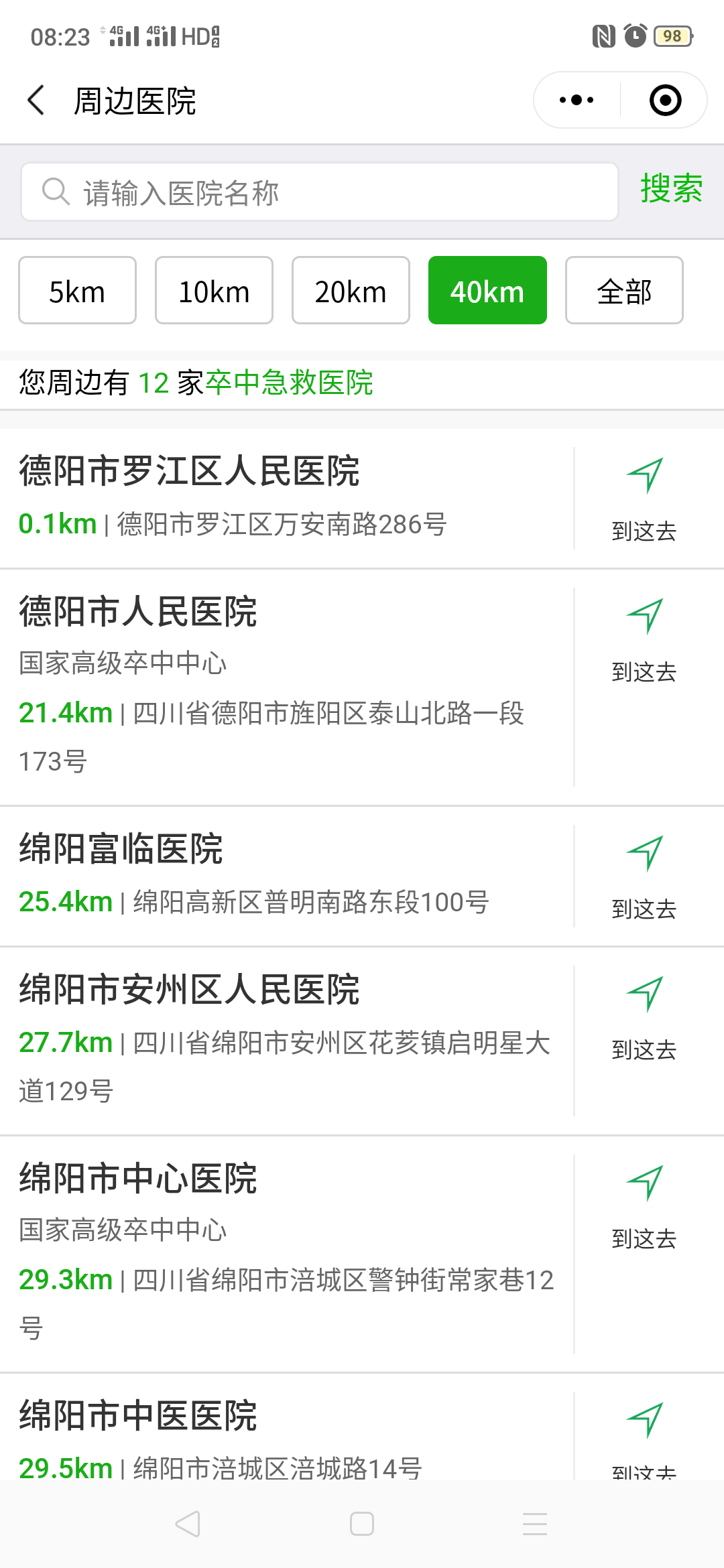Get directions to 德阳市人民医院
This screenshot has height=1568, width=724.
tap(644, 640)
